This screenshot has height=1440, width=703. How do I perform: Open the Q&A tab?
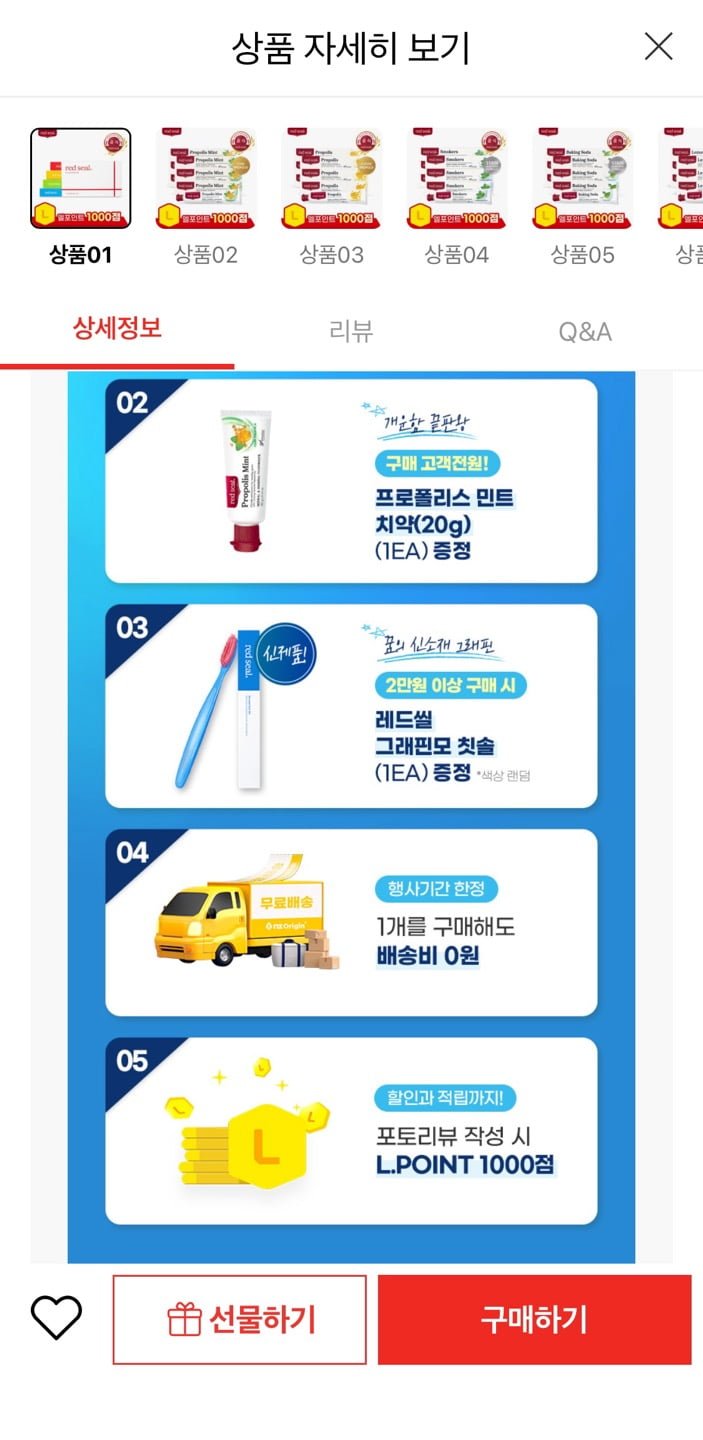pos(585,331)
